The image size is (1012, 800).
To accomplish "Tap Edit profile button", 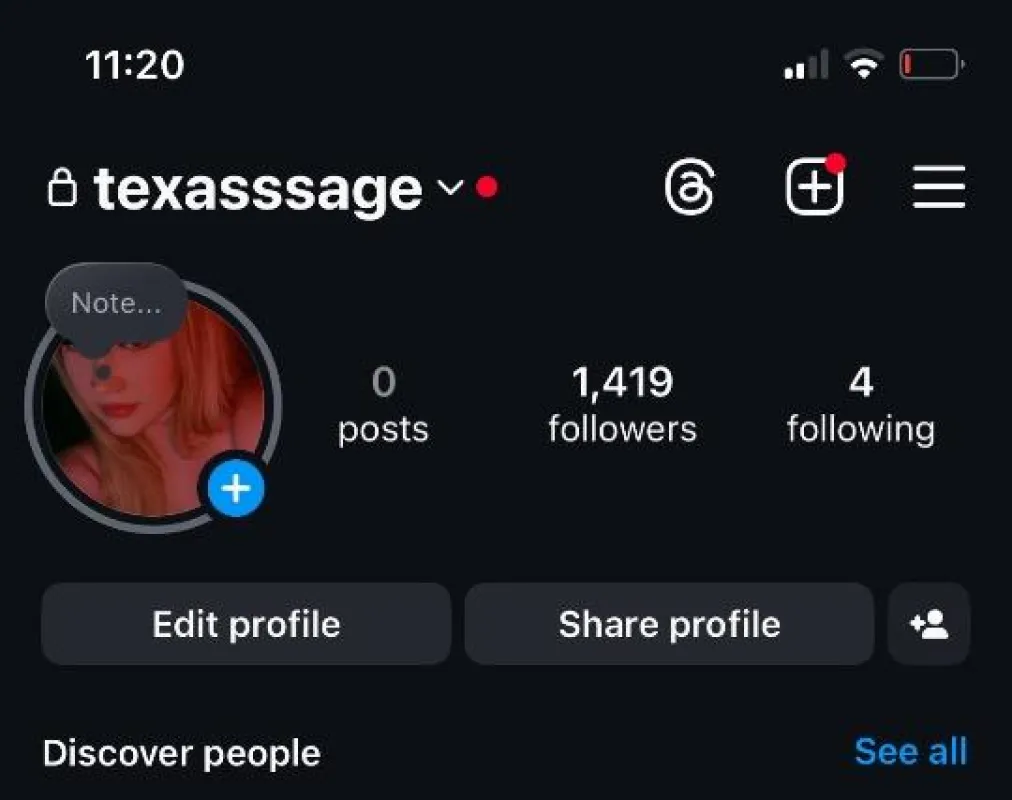I will 246,625.
